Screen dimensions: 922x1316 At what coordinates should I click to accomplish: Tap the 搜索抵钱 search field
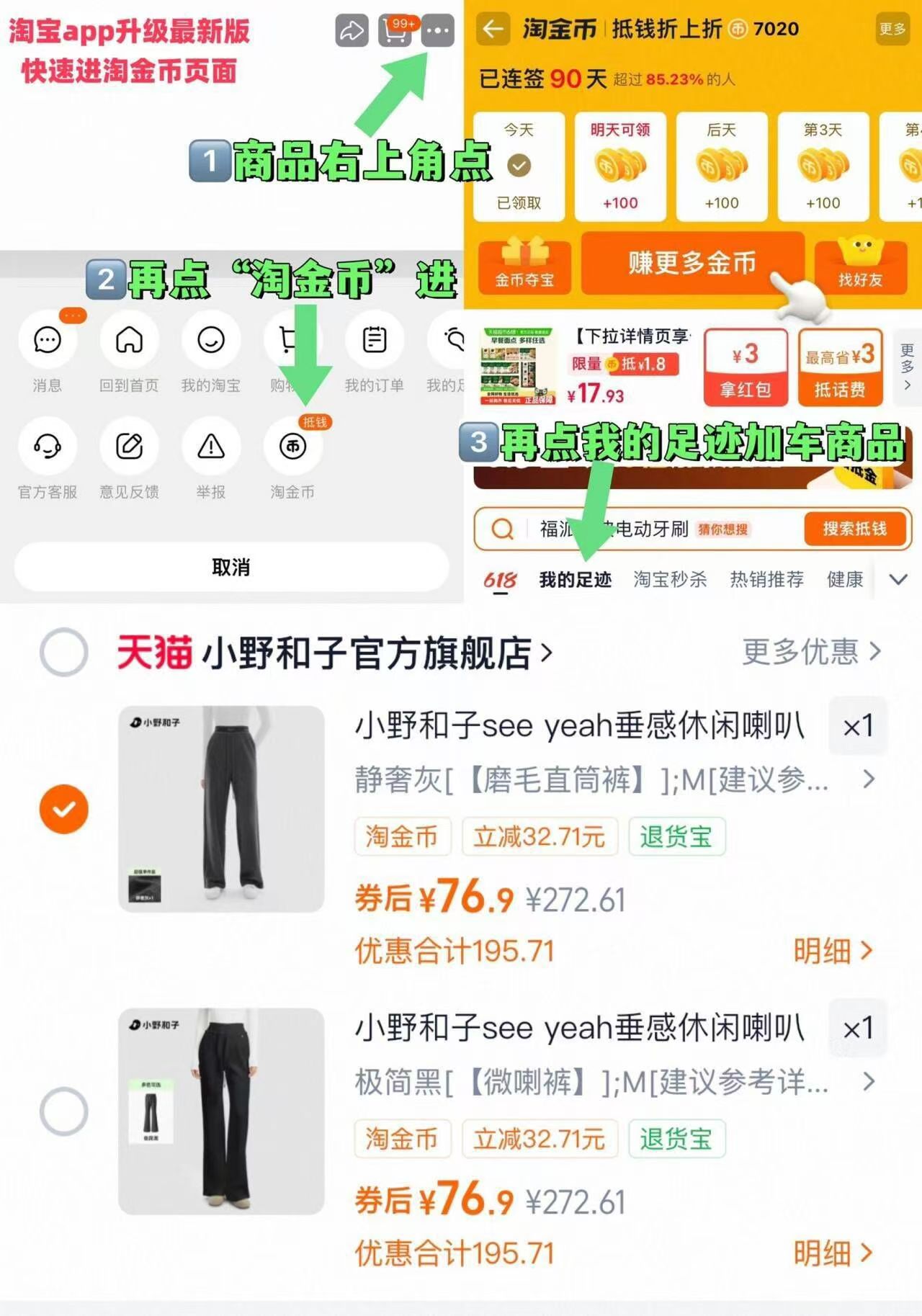click(854, 529)
